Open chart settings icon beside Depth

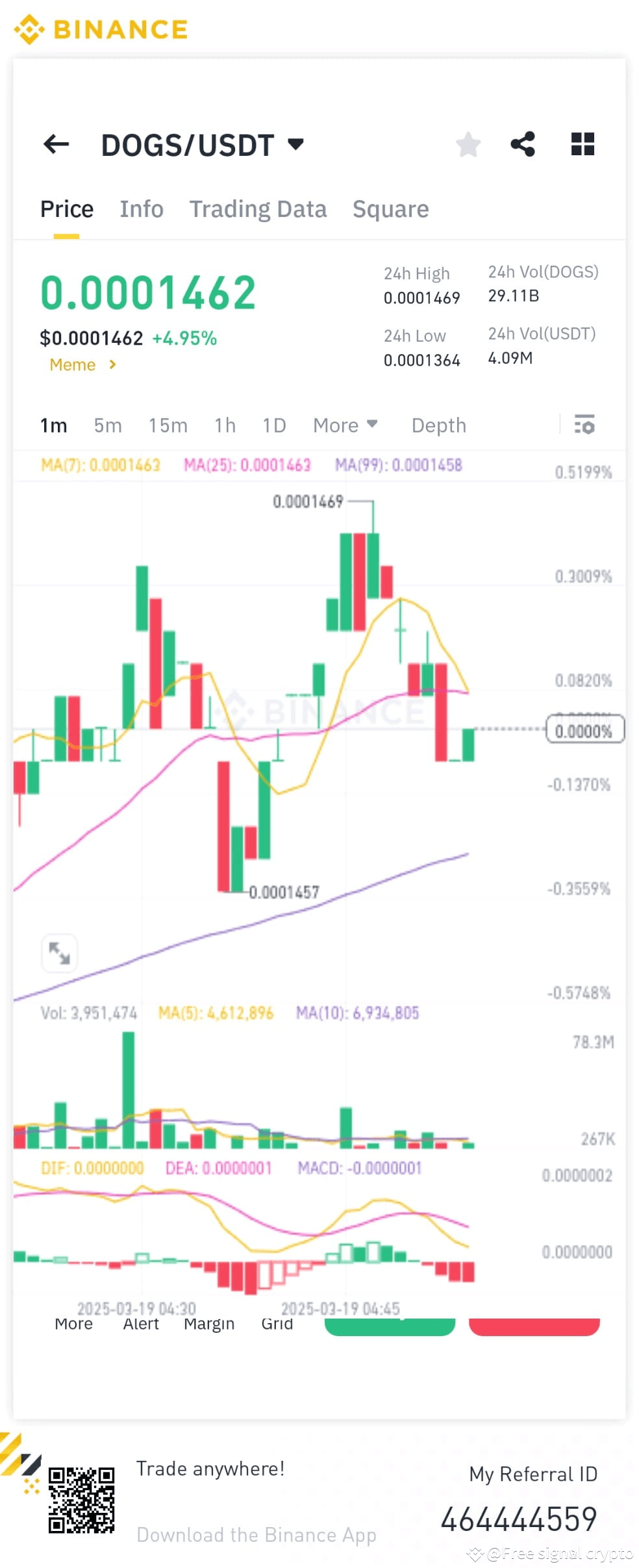(x=584, y=425)
